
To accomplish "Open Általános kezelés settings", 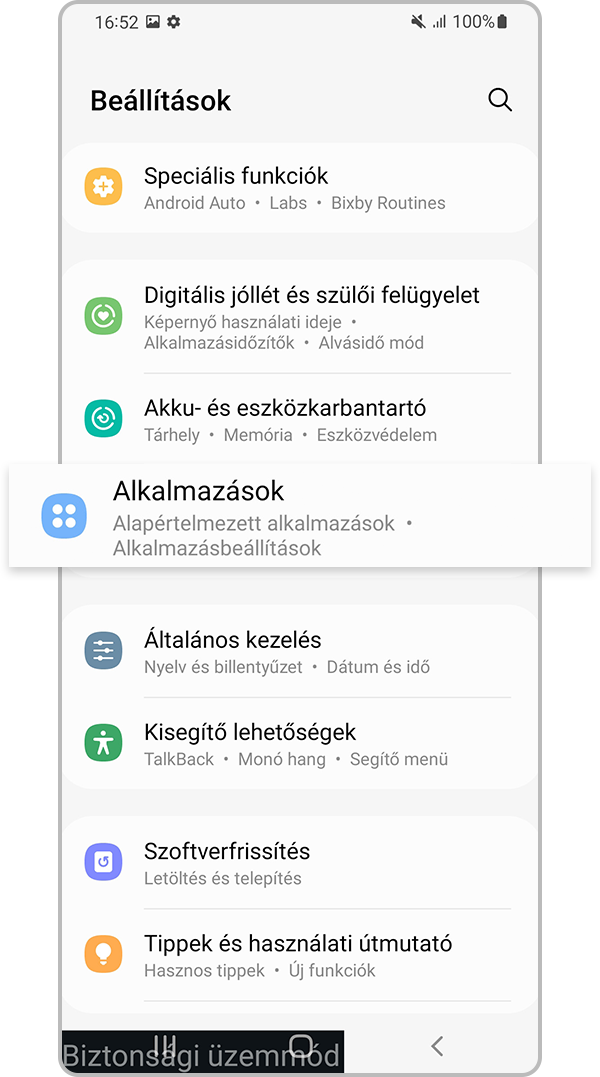I will (x=300, y=651).
